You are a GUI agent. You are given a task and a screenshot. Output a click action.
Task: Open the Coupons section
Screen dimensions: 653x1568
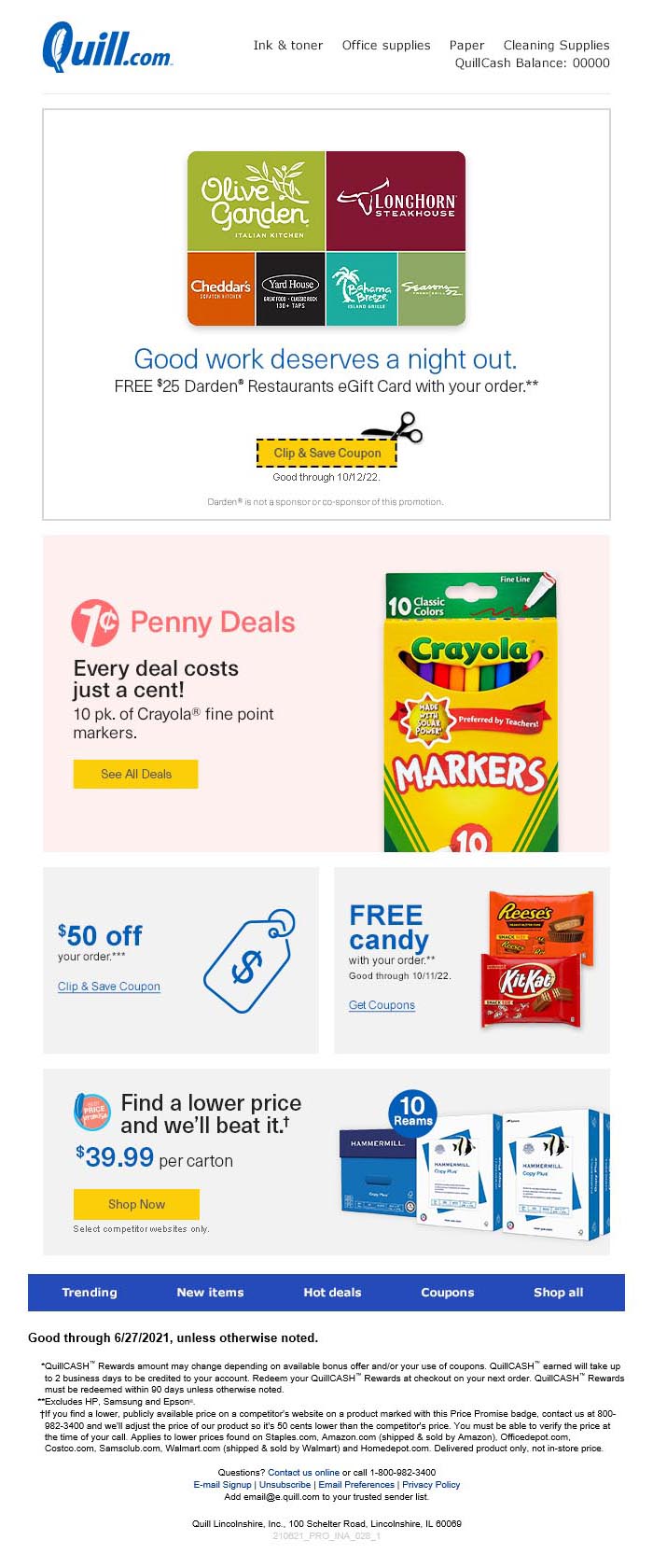(448, 1293)
